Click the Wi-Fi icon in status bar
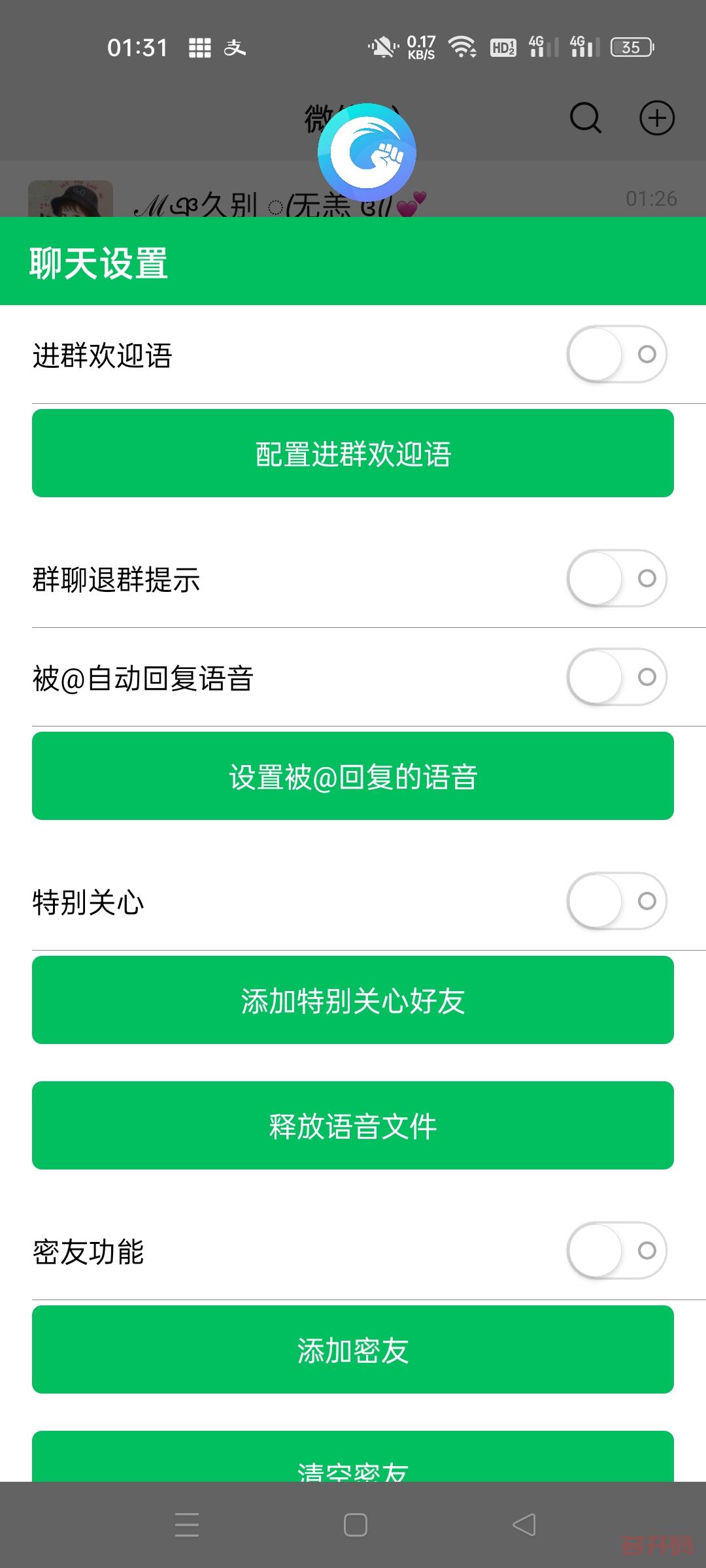The height and width of the screenshot is (1568, 706). (x=462, y=47)
